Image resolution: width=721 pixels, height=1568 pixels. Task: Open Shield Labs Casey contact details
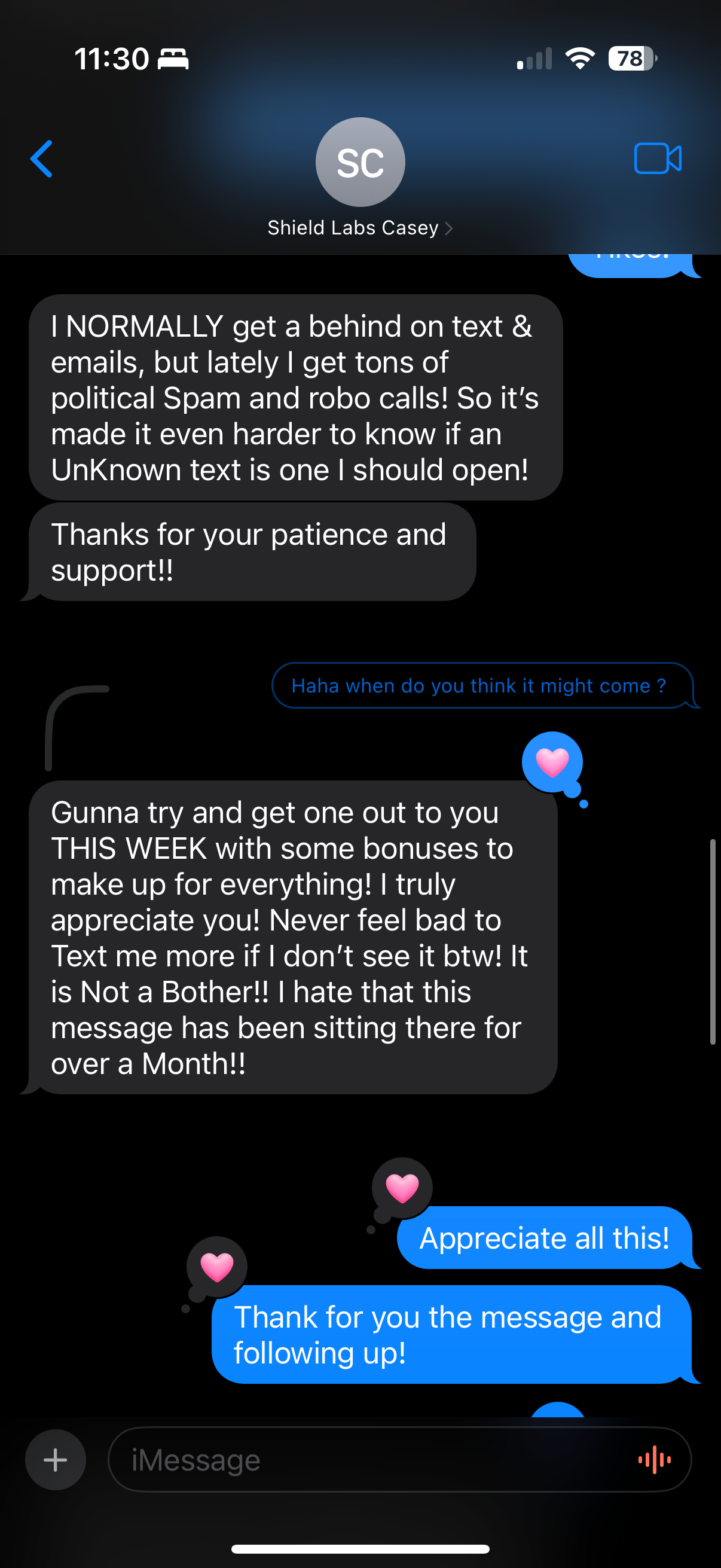tap(360, 228)
